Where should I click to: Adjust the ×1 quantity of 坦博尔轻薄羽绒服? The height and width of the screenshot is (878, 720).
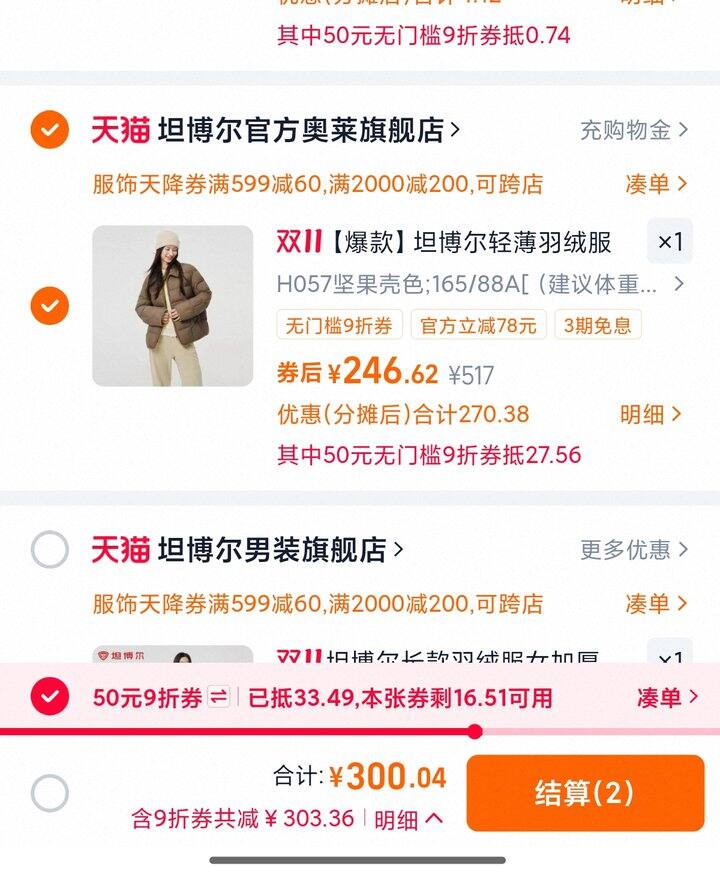point(669,242)
